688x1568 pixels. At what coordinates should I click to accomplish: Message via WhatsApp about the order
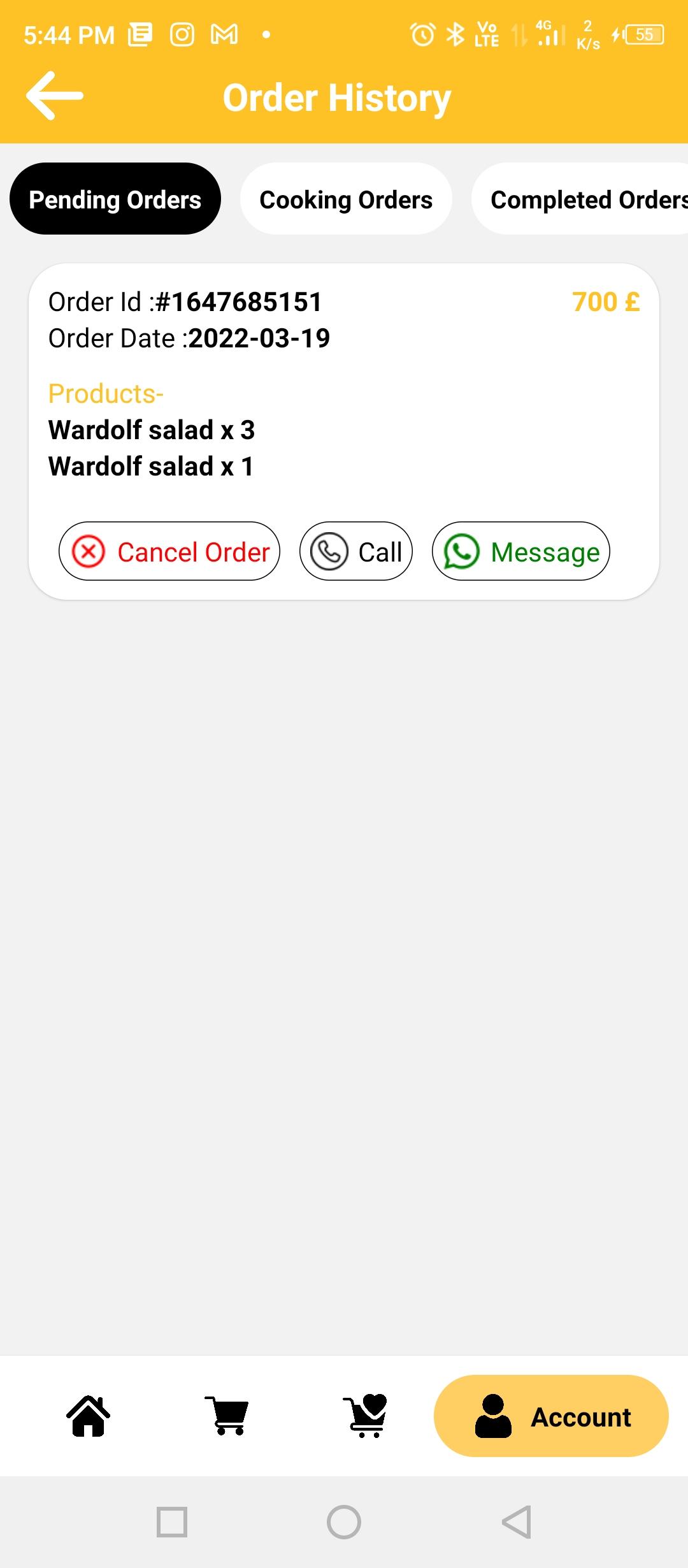pyautogui.click(x=521, y=551)
